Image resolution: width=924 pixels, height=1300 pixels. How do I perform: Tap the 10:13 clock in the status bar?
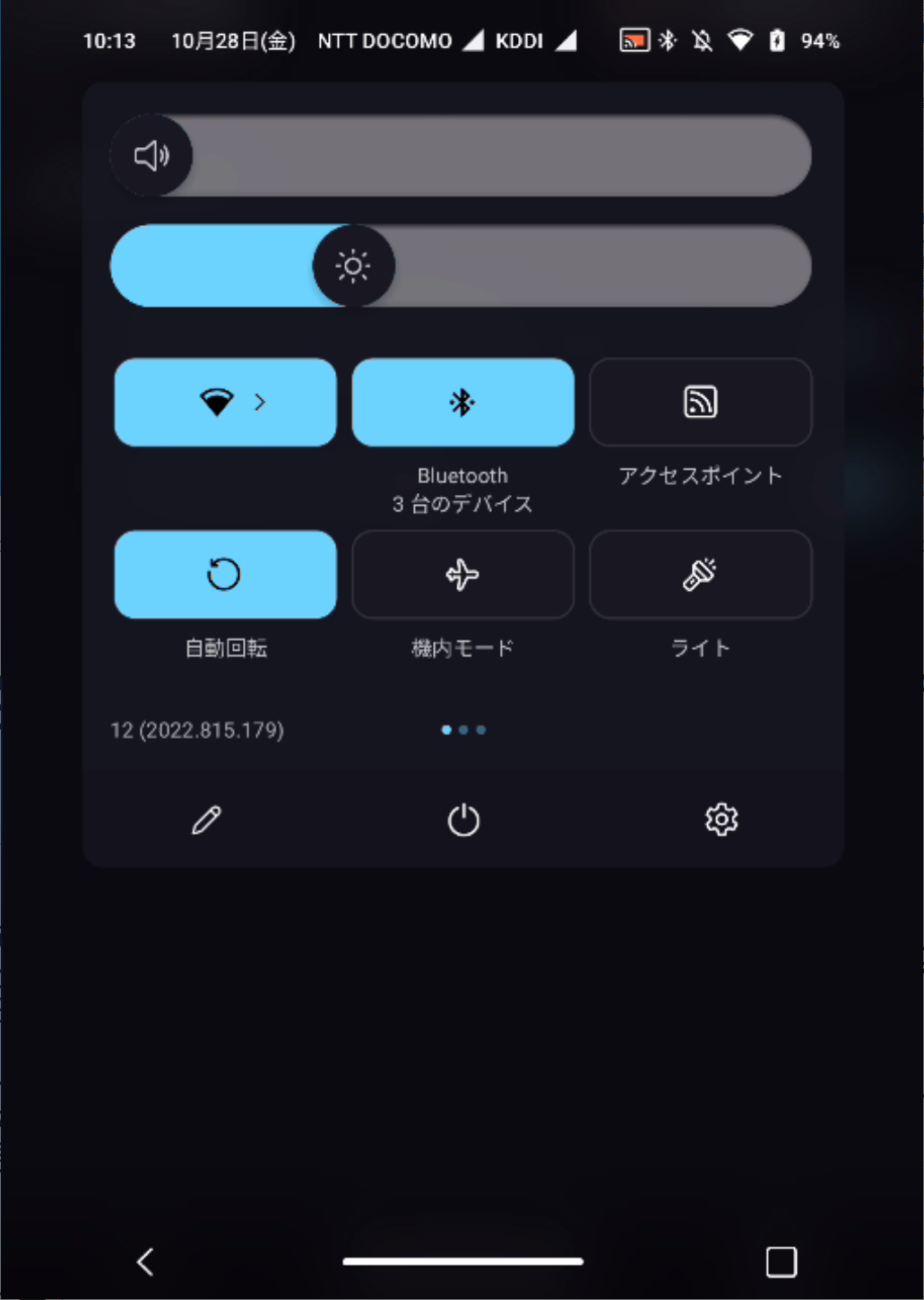(x=108, y=41)
